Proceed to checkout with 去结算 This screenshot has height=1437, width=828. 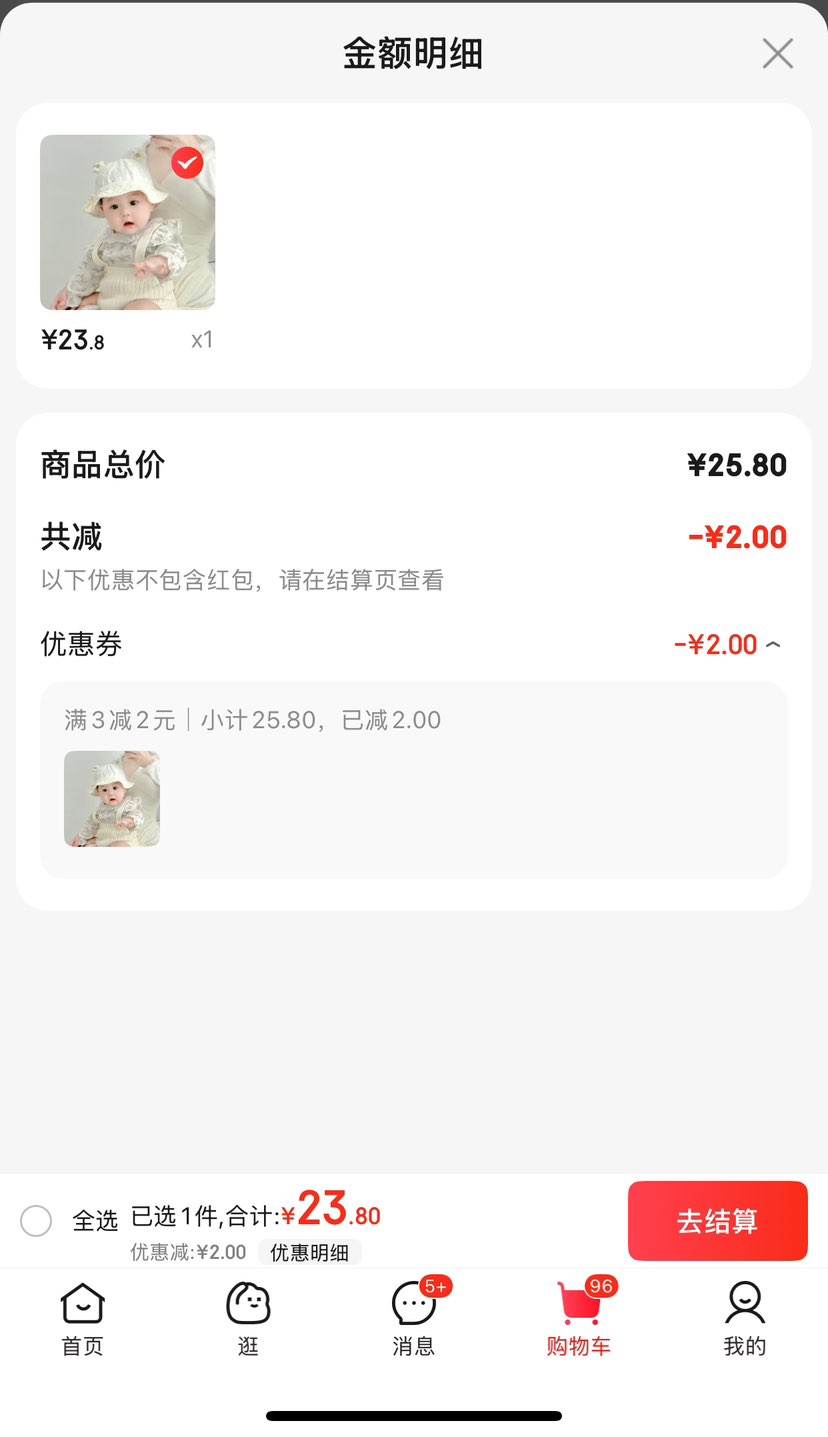(x=717, y=1221)
